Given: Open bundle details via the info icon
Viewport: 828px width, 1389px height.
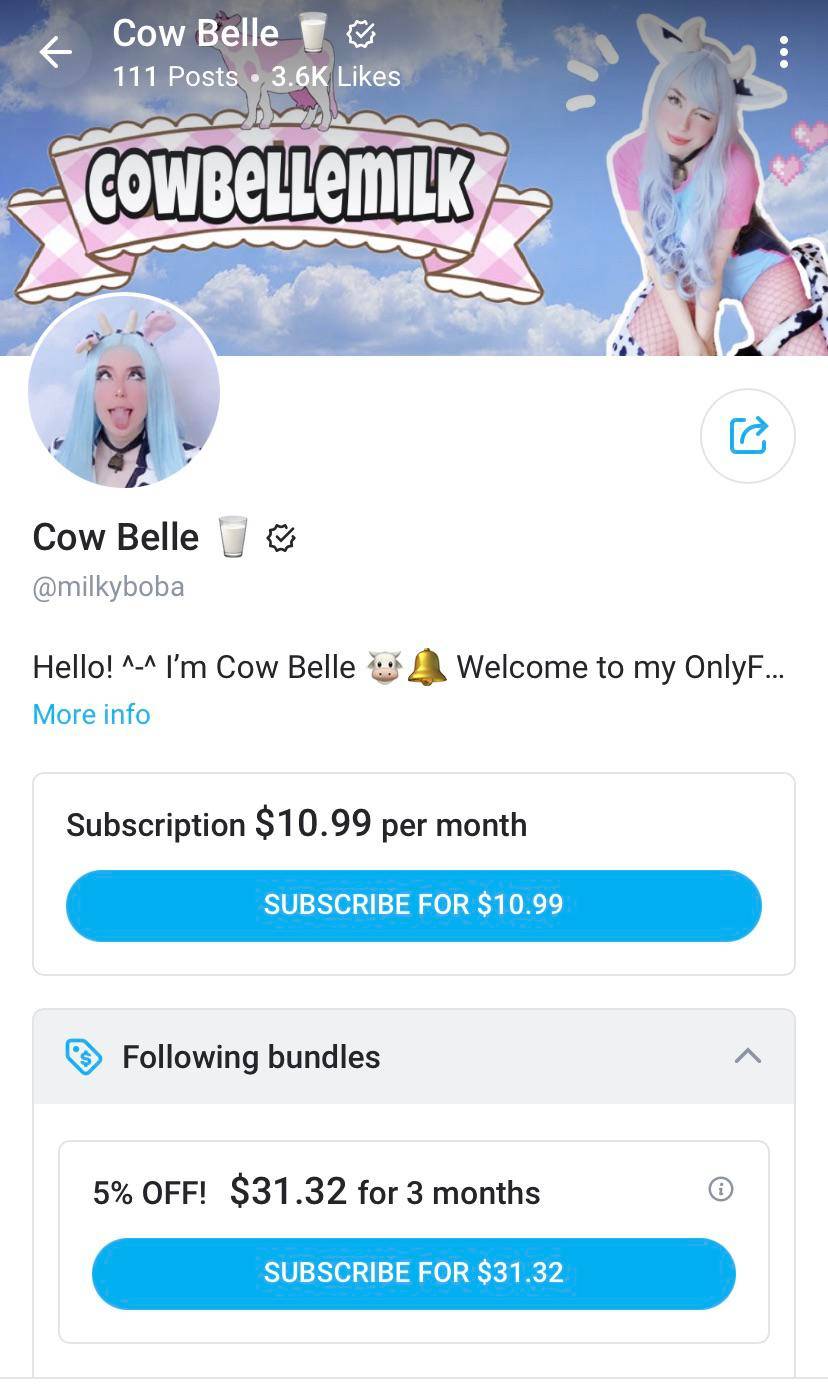Looking at the screenshot, I should coord(721,1189).
